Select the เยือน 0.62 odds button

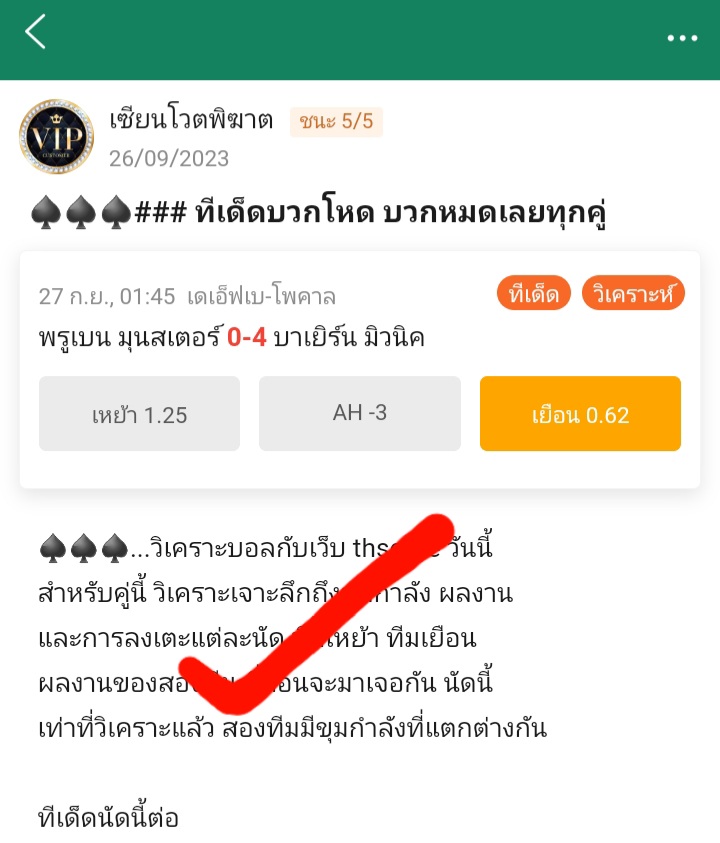point(580,414)
